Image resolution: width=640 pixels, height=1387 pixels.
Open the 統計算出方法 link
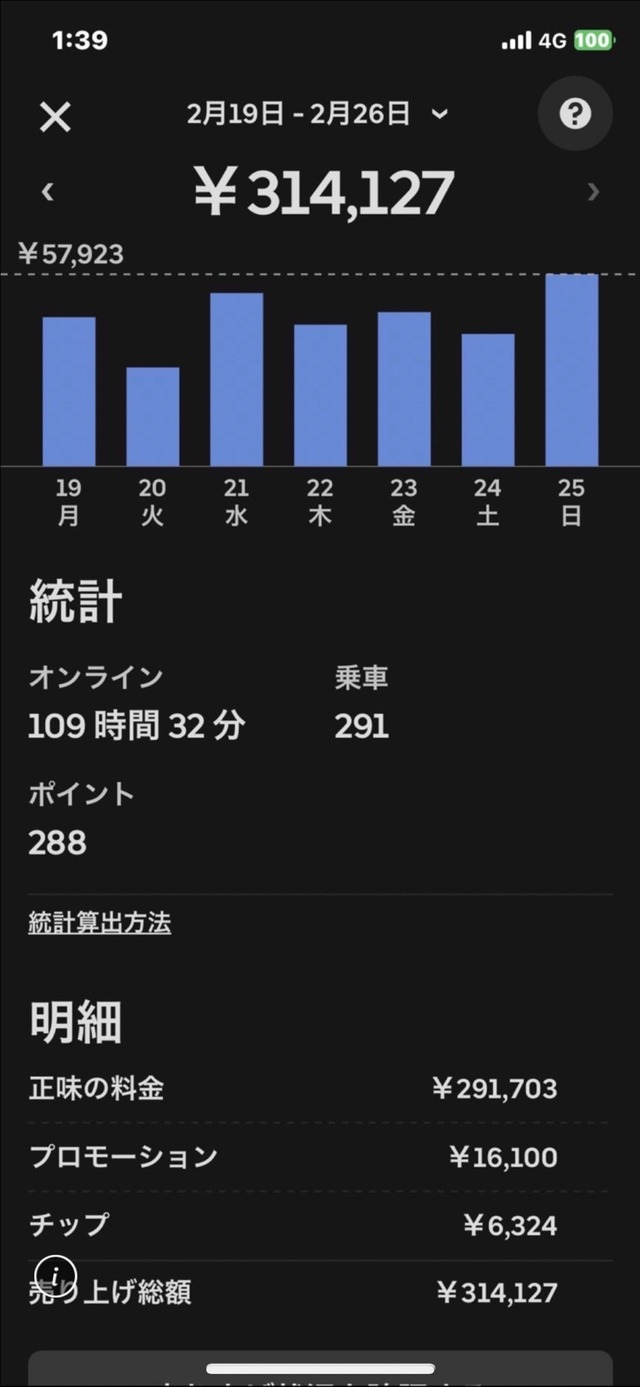coord(99,922)
